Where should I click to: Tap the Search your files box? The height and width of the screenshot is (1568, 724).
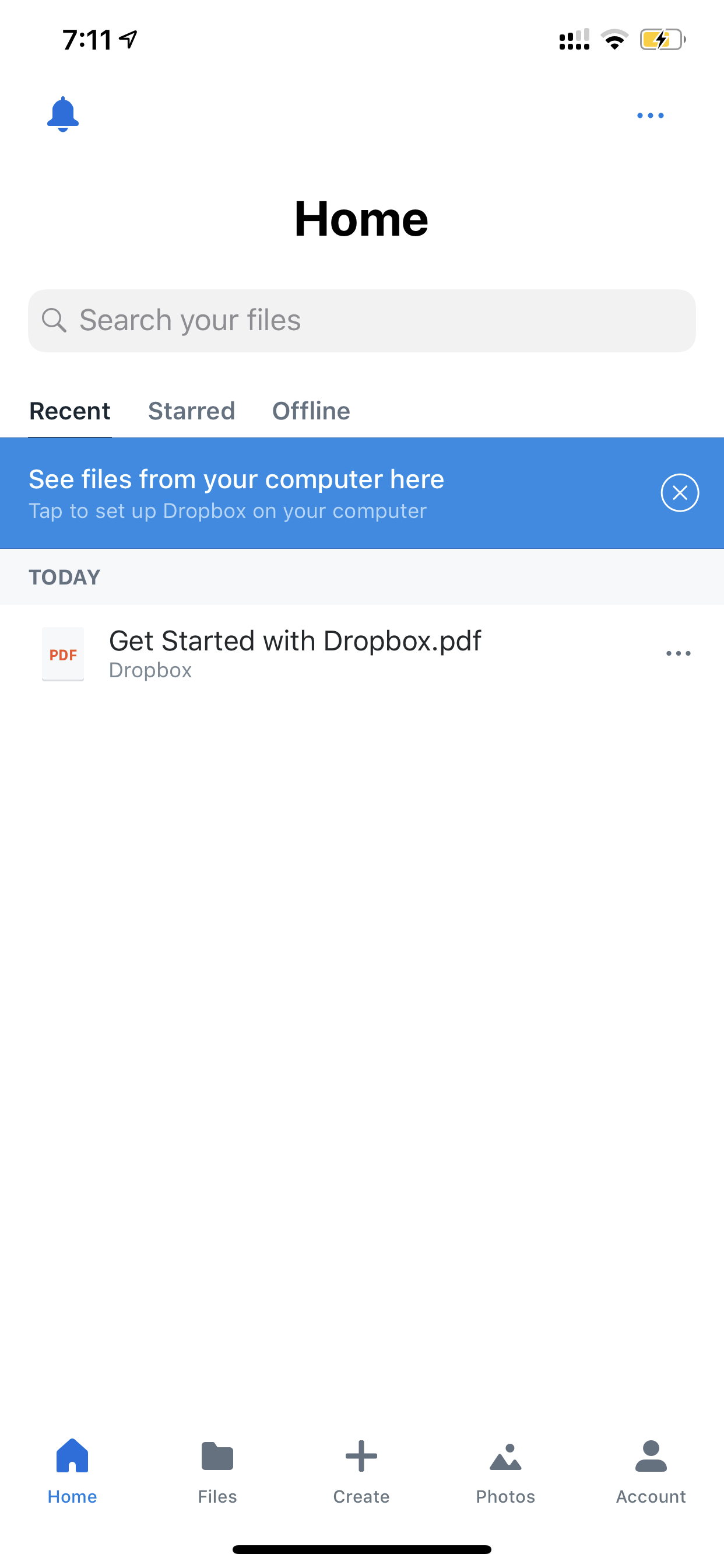point(362,321)
